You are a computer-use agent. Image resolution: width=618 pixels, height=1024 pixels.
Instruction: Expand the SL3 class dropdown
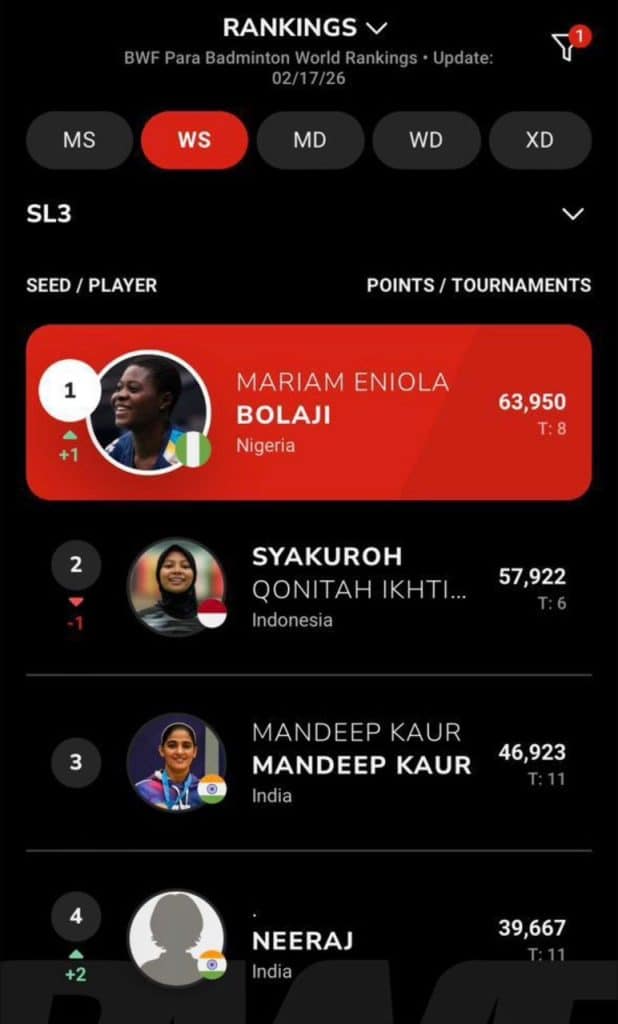pyautogui.click(x=572, y=214)
